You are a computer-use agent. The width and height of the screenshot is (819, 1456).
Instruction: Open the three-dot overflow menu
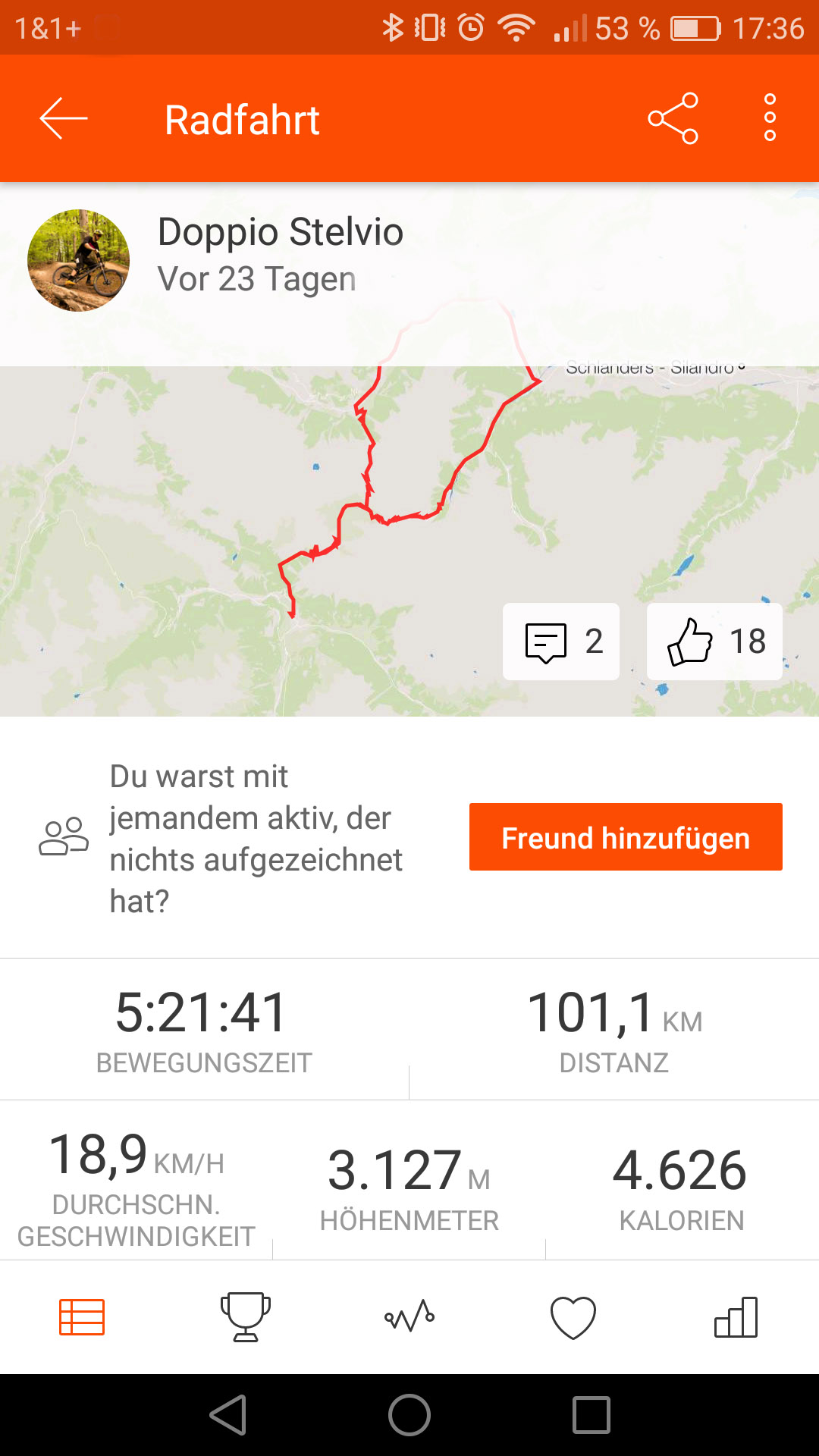770,118
